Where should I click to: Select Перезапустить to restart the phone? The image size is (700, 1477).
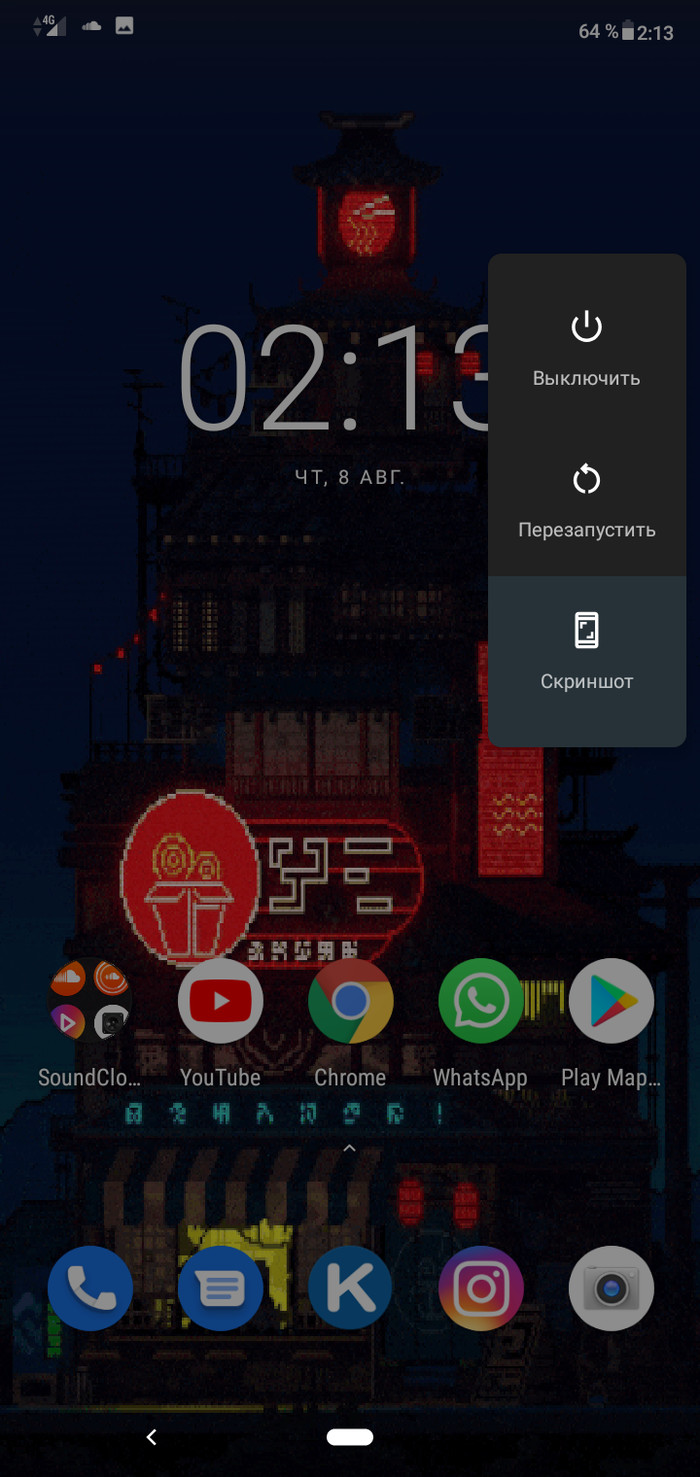point(586,499)
